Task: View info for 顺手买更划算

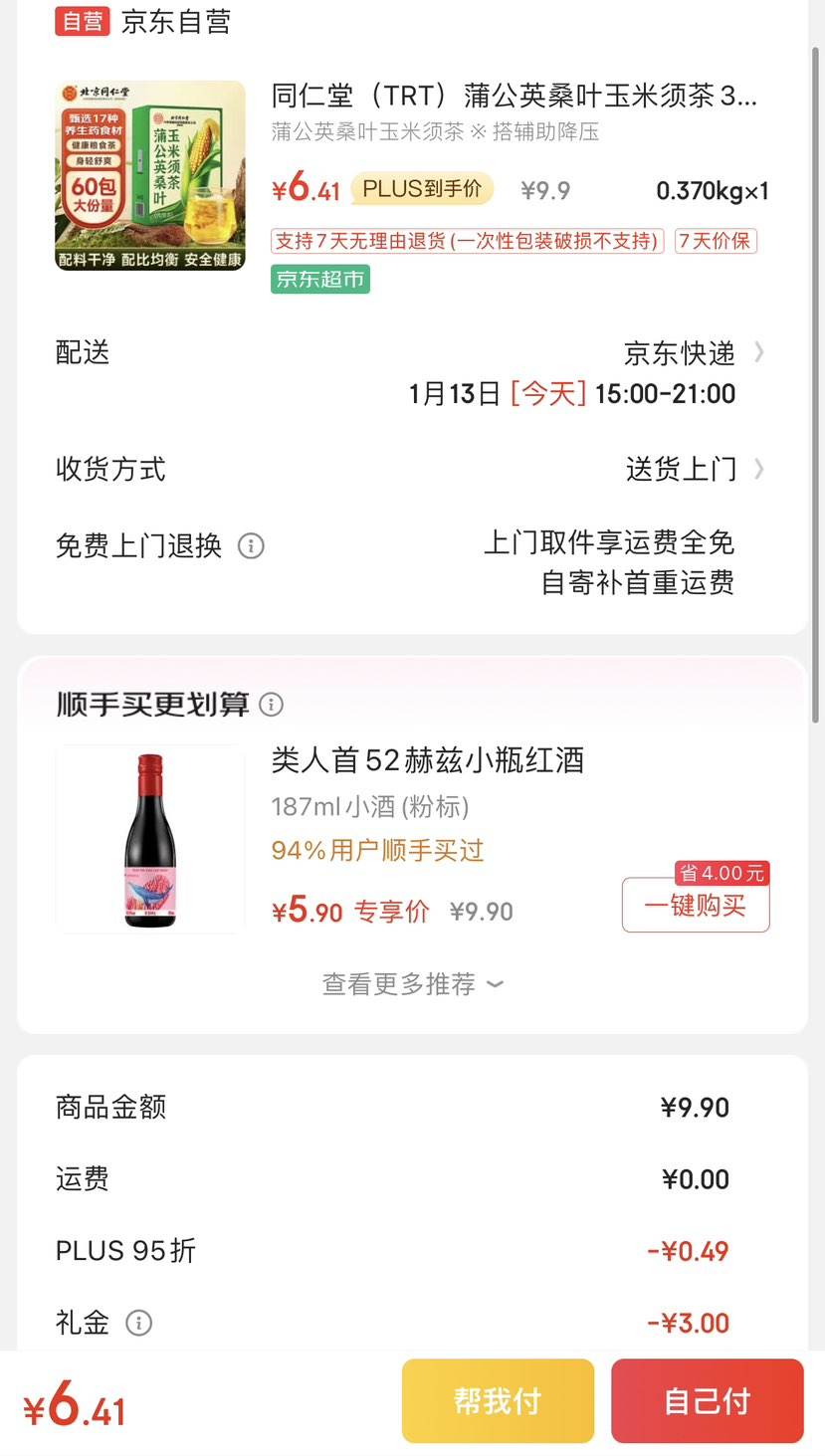Action: pyautogui.click(x=271, y=705)
